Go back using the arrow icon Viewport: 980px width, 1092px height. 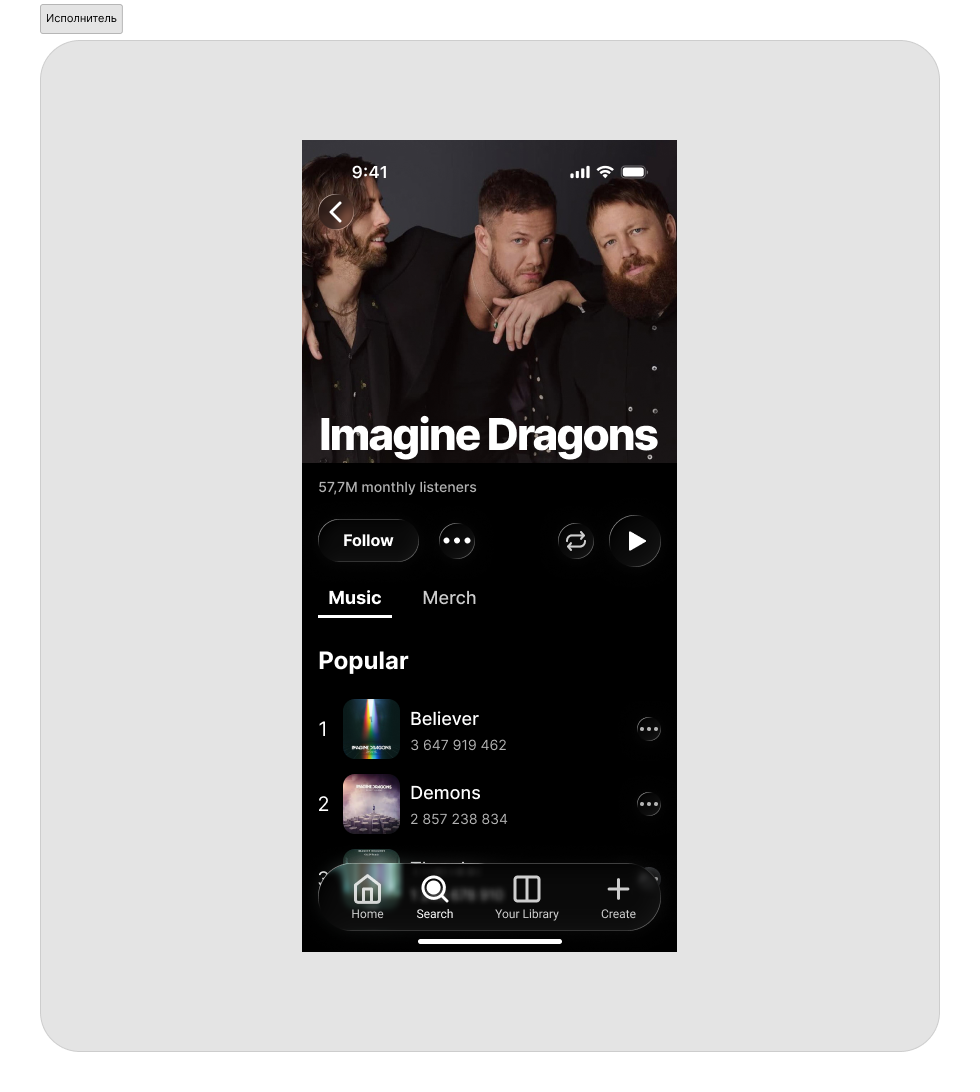click(x=336, y=212)
